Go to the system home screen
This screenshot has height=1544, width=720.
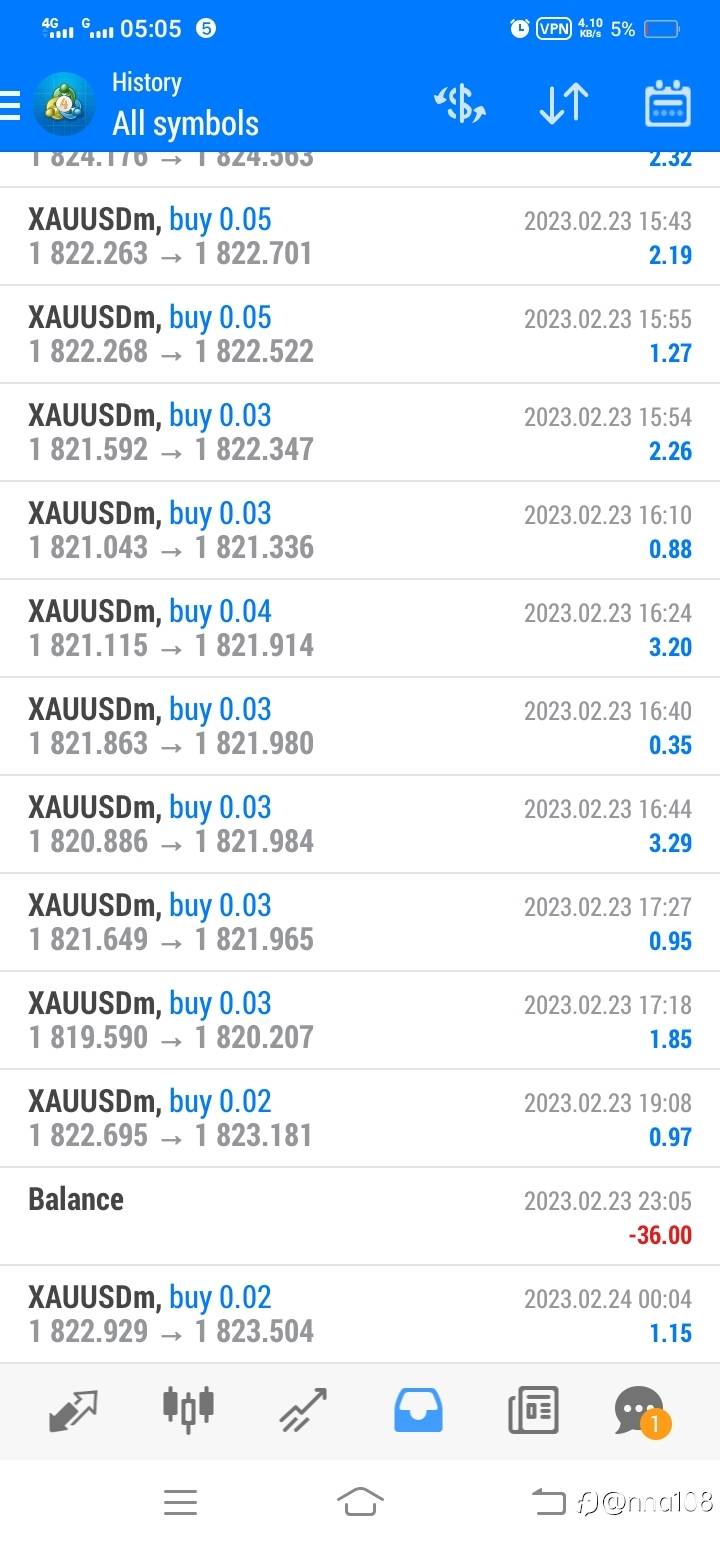click(360, 1501)
